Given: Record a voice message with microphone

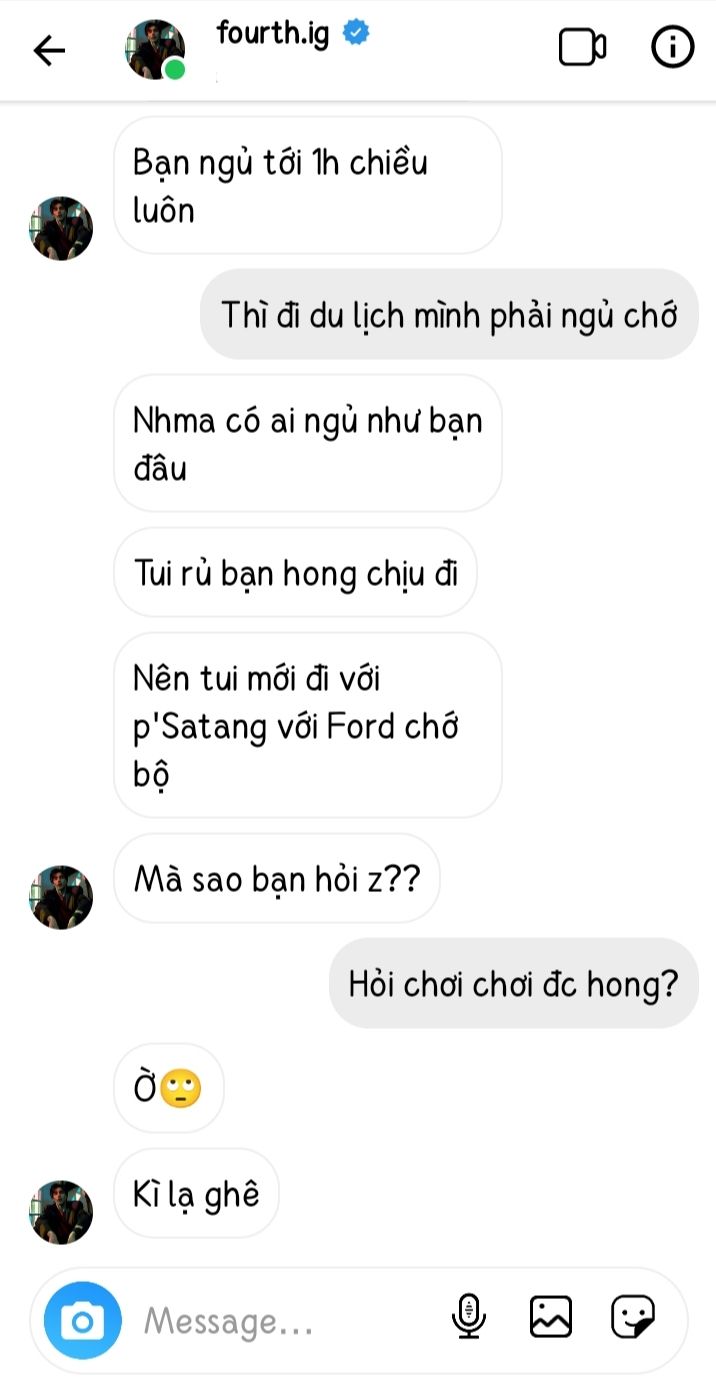Looking at the screenshot, I should 468,1317.
